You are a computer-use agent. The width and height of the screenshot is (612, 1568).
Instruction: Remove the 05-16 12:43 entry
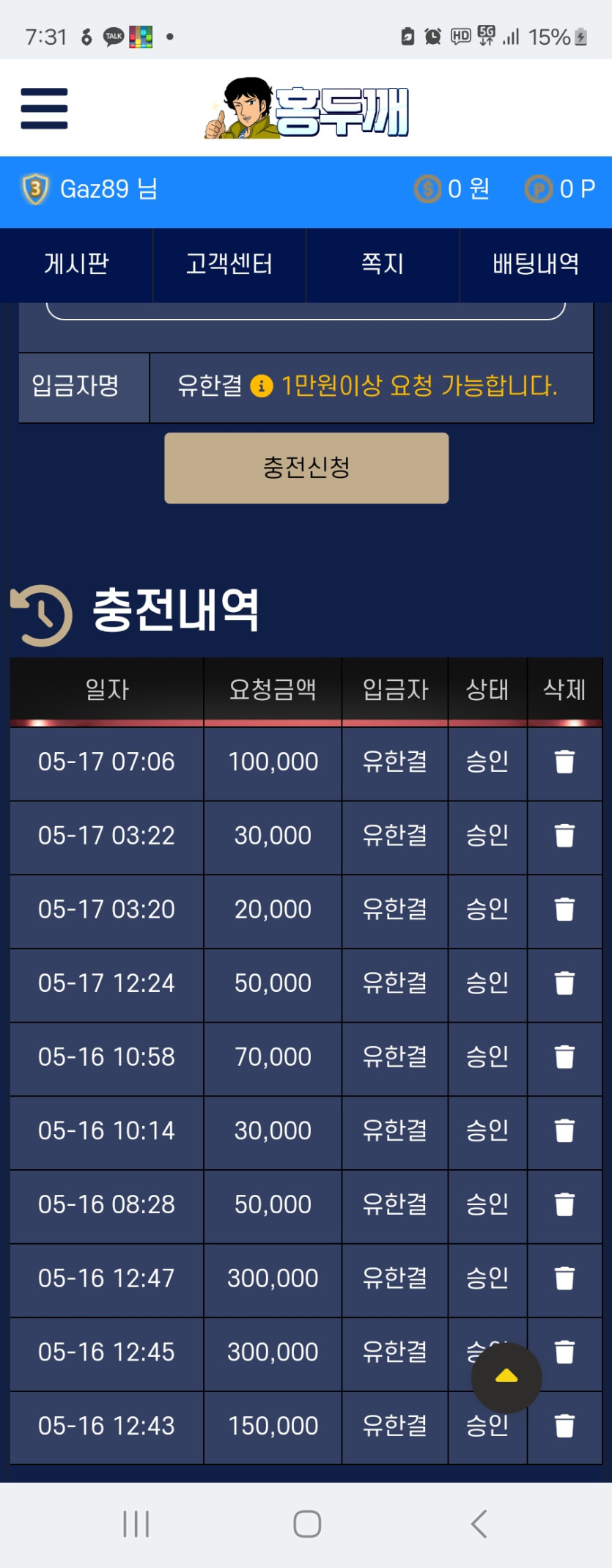[564, 1426]
